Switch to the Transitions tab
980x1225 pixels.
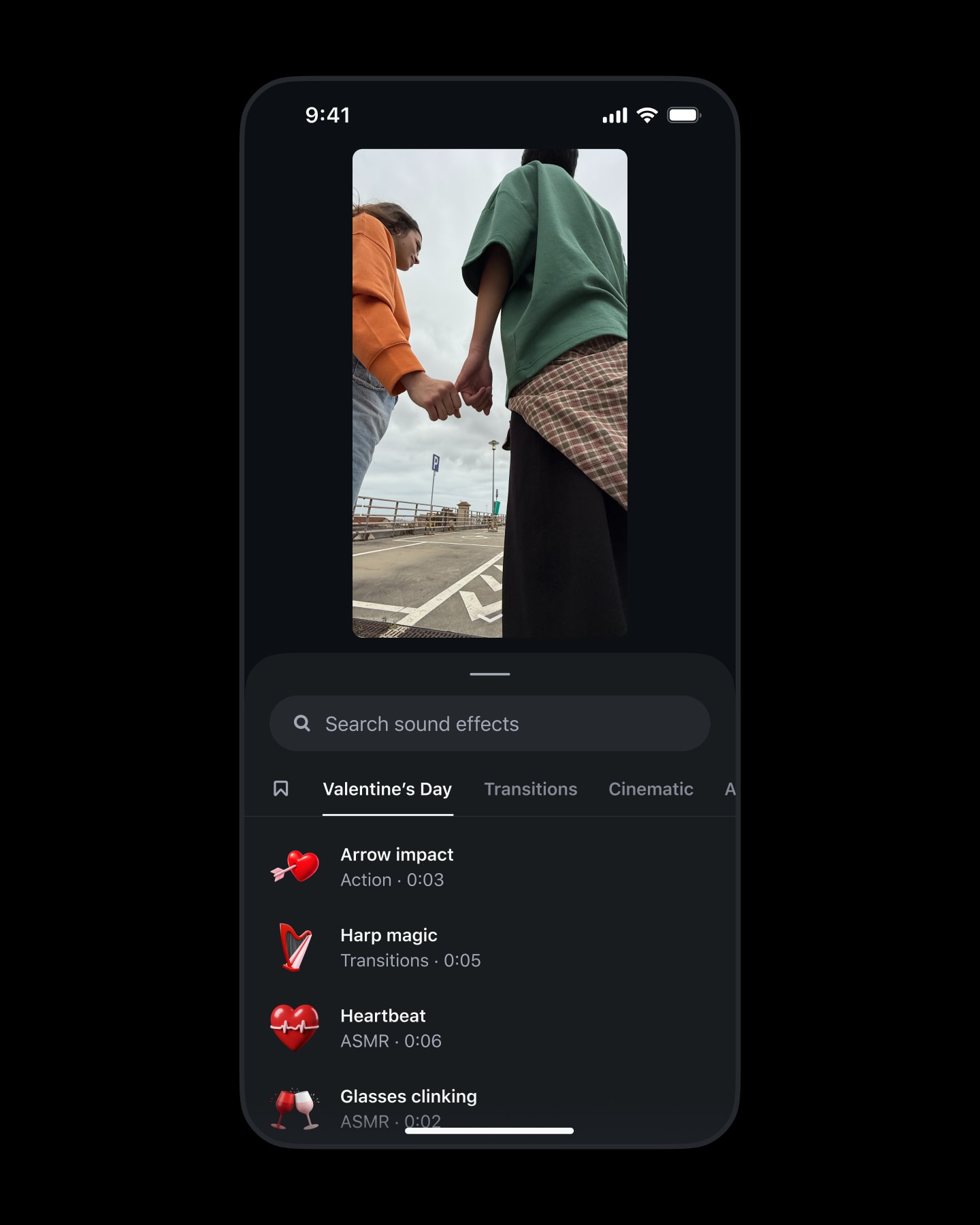530,789
